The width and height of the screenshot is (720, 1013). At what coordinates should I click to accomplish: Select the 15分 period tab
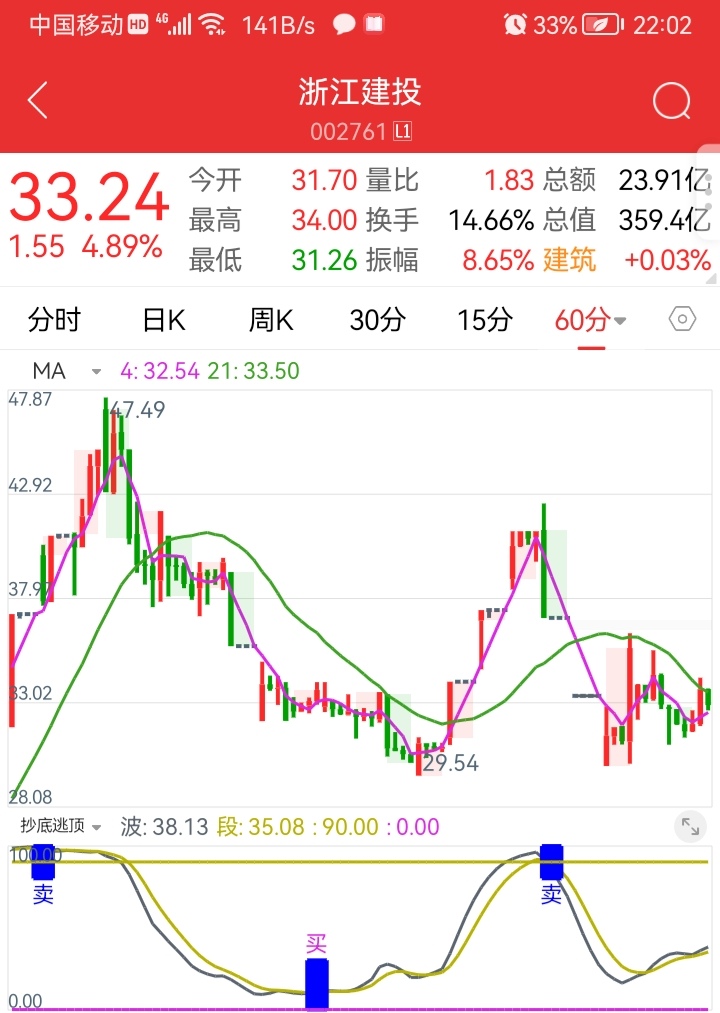[485, 320]
